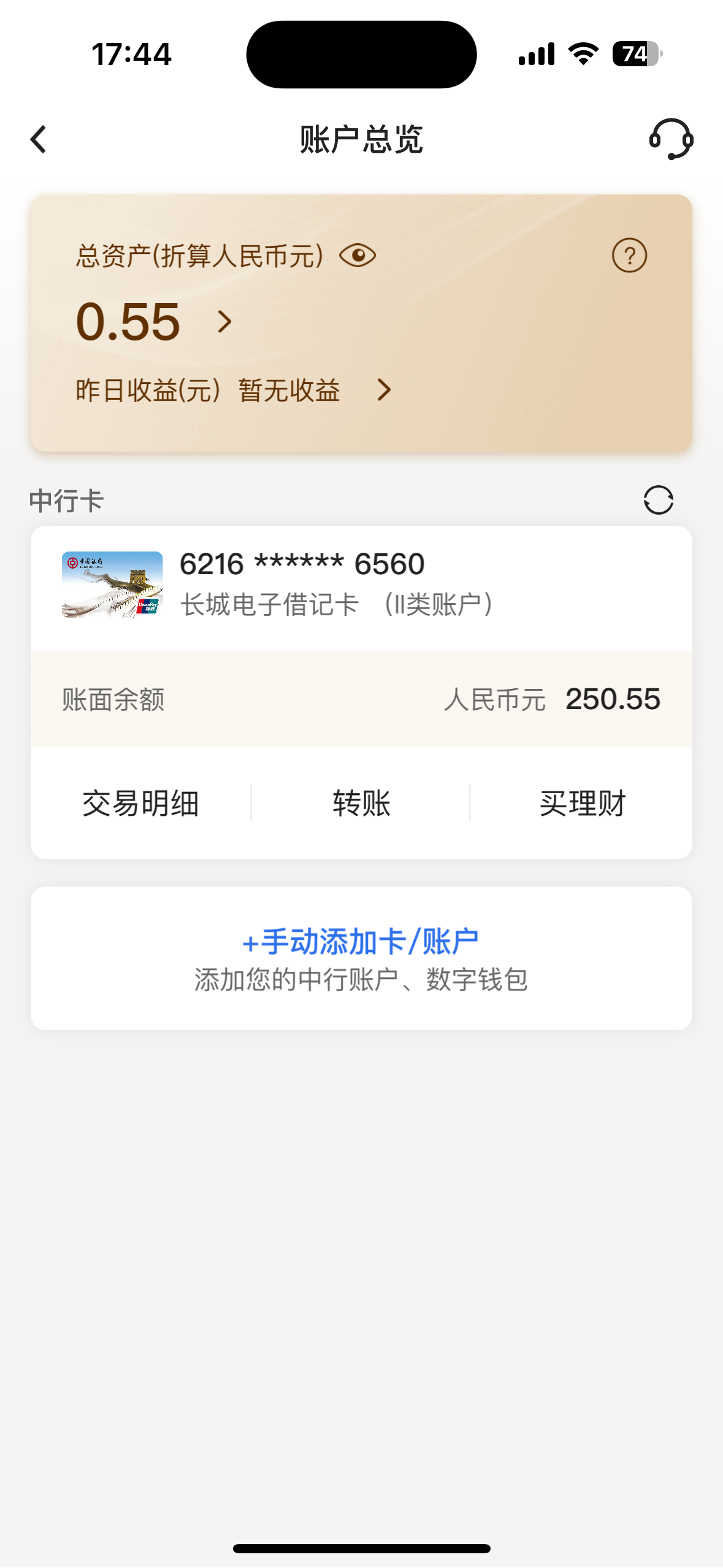
Task: Tap 转账 to transfer money
Action: (x=361, y=803)
